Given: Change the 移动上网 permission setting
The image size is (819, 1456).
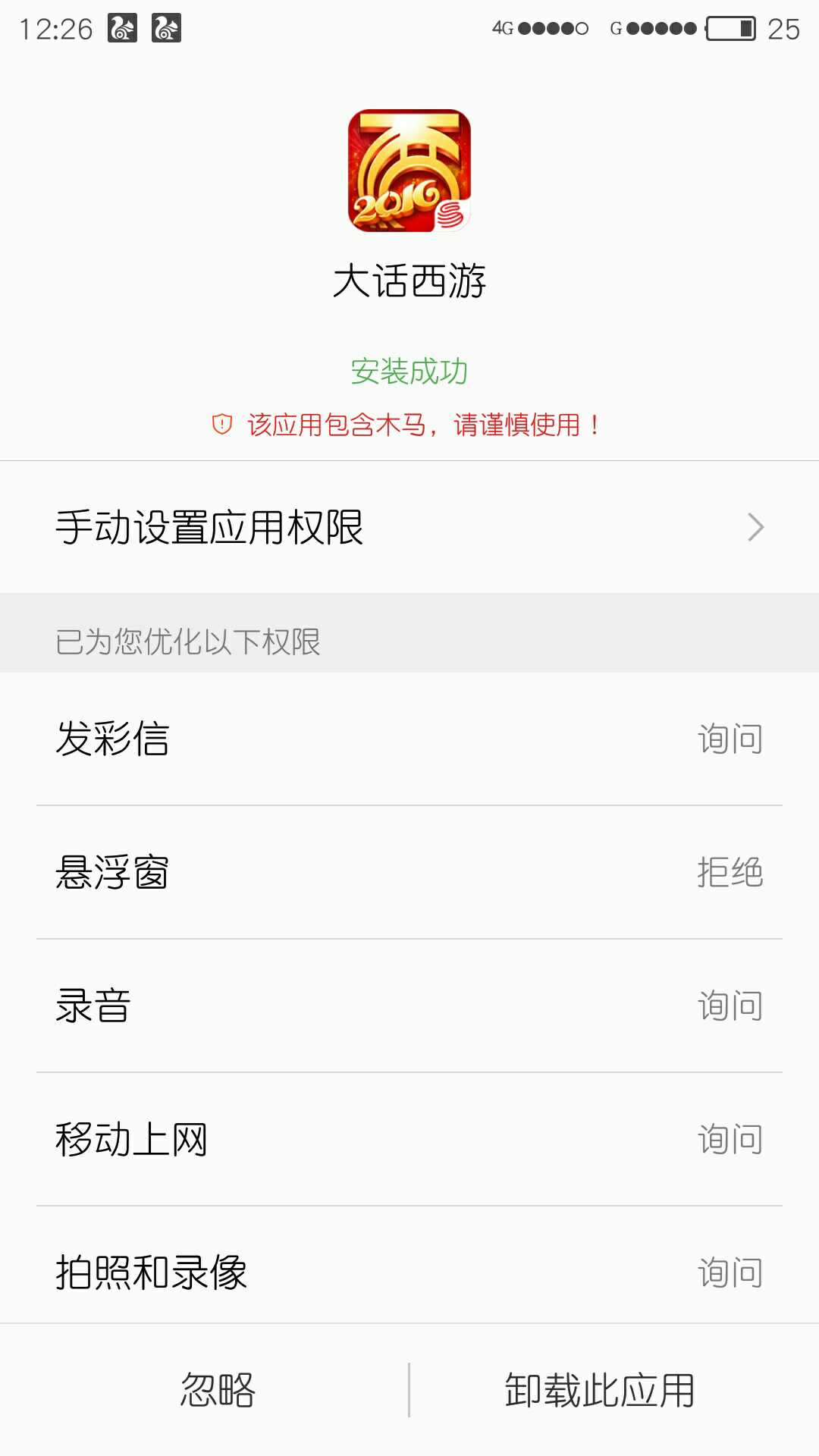Looking at the screenshot, I should 409,1139.
